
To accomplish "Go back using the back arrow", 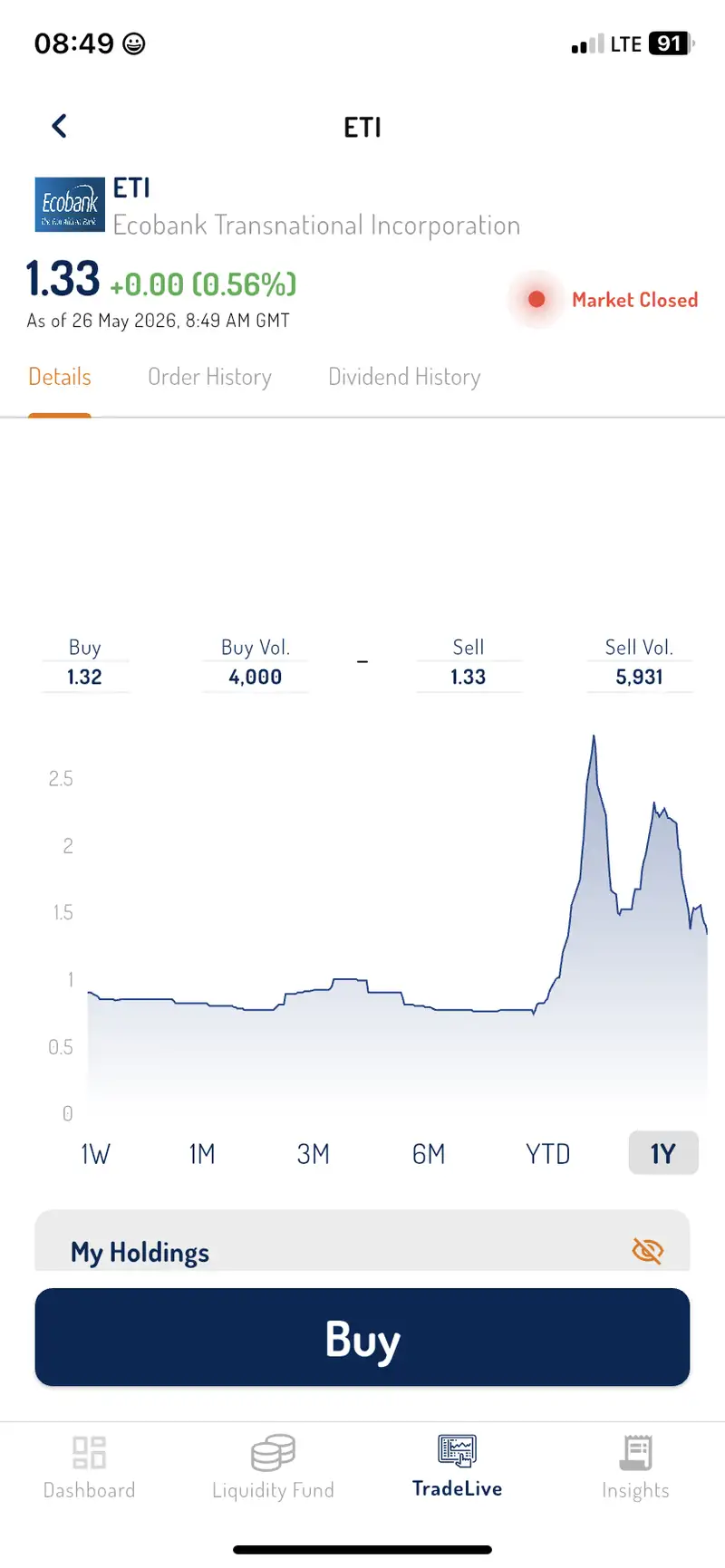I will pos(60,126).
